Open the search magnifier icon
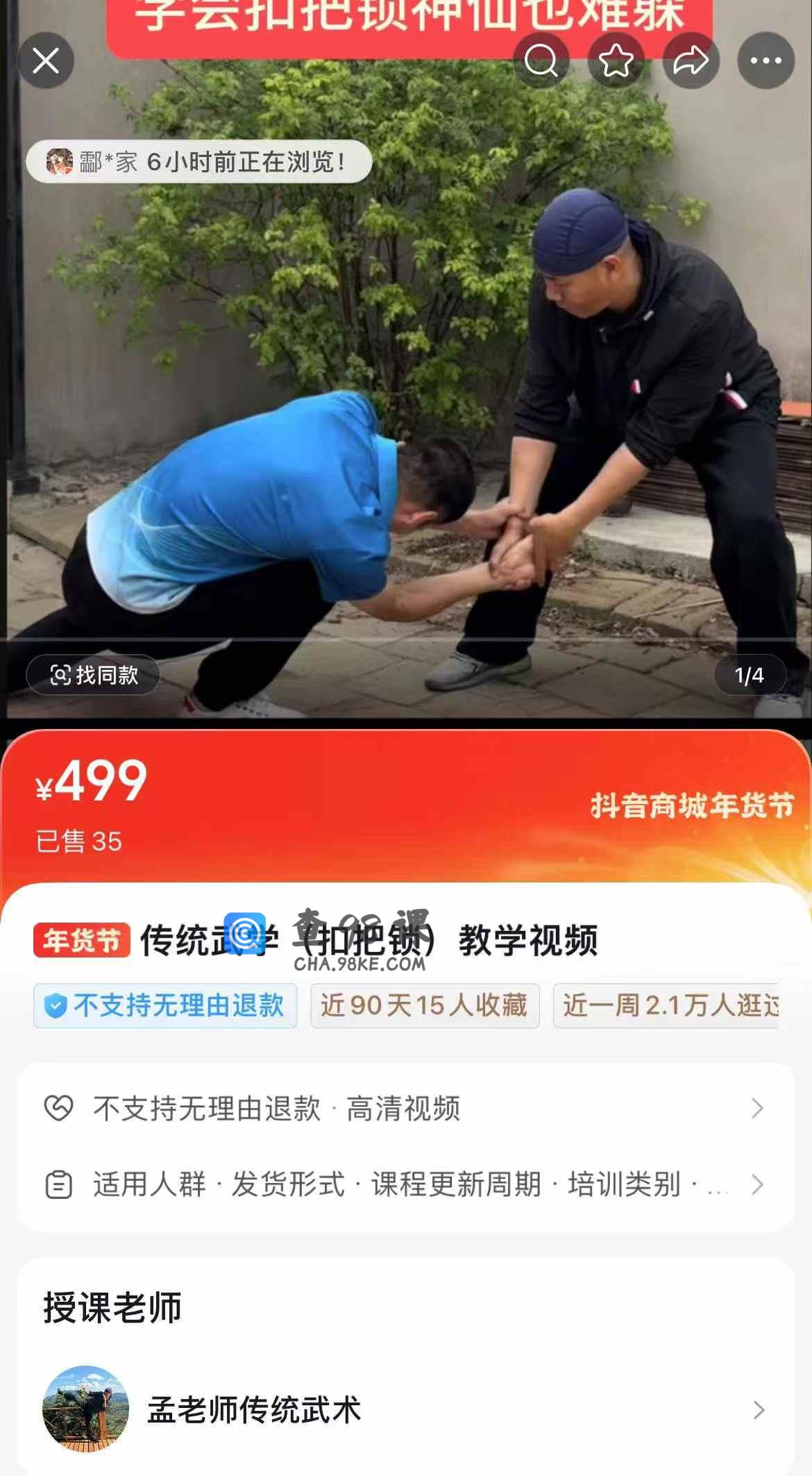This screenshot has height=1476, width=812. click(541, 61)
